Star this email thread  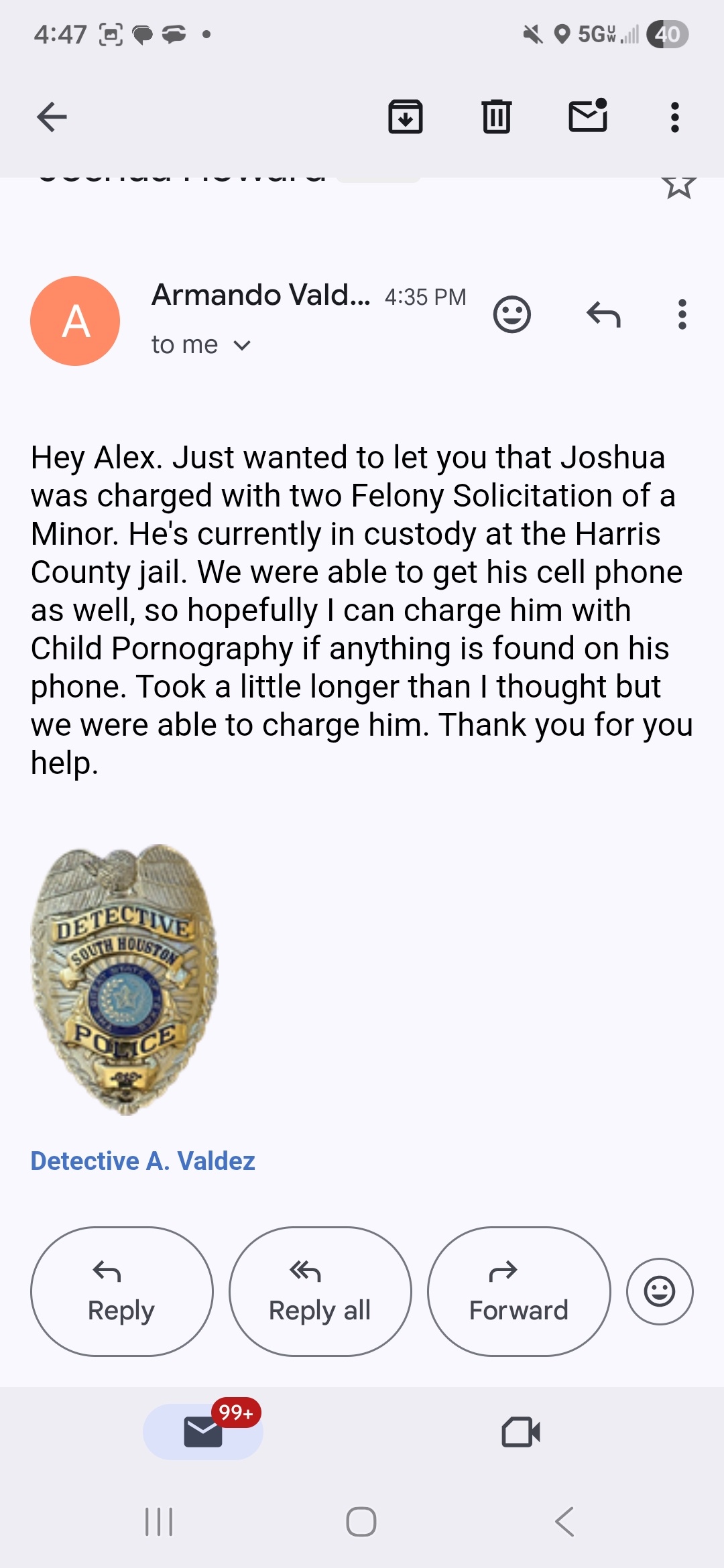click(678, 184)
